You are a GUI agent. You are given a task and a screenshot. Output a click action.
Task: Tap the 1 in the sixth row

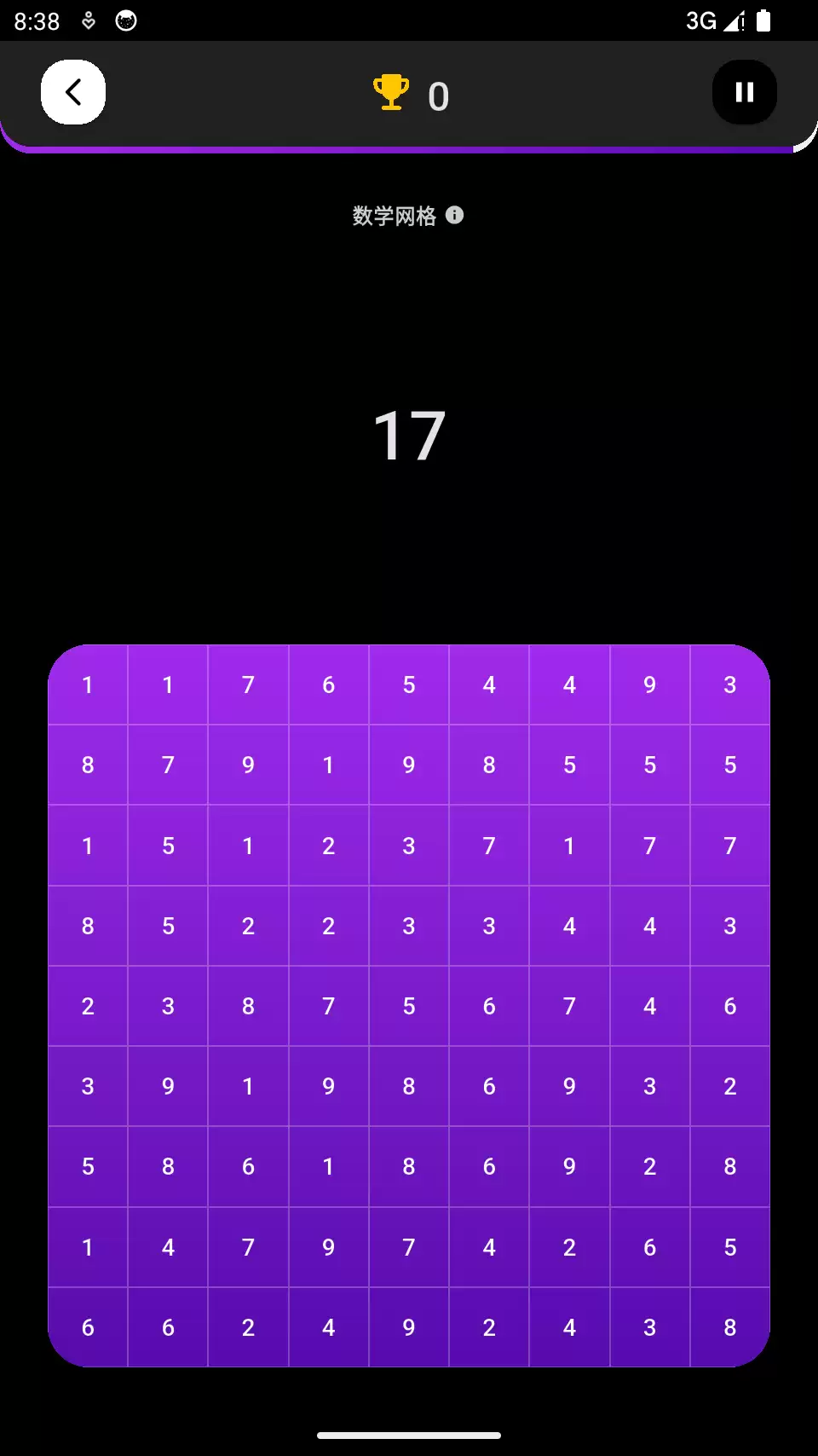pyautogui.click(x=248, y=1086)
